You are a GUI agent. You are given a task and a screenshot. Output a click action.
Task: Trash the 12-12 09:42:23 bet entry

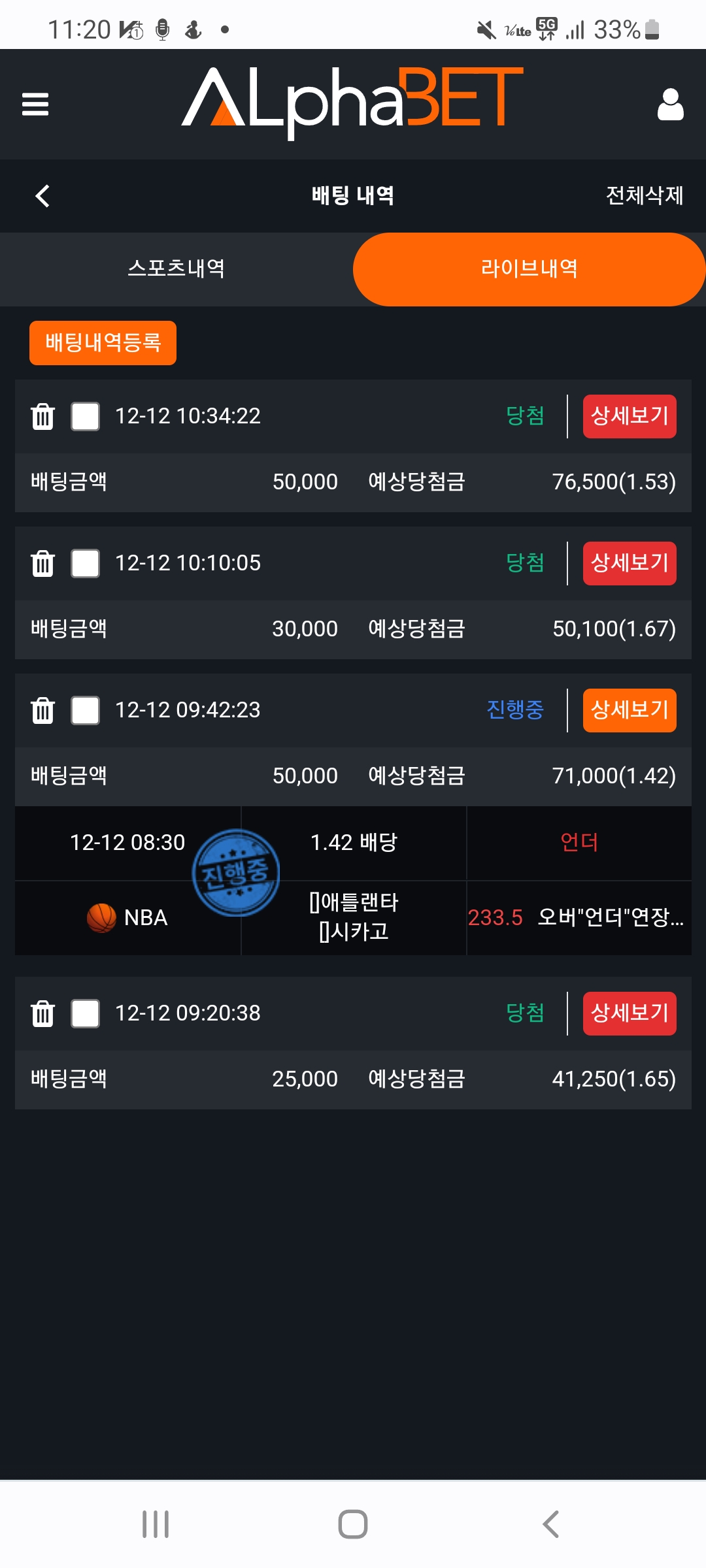(43, 710)
